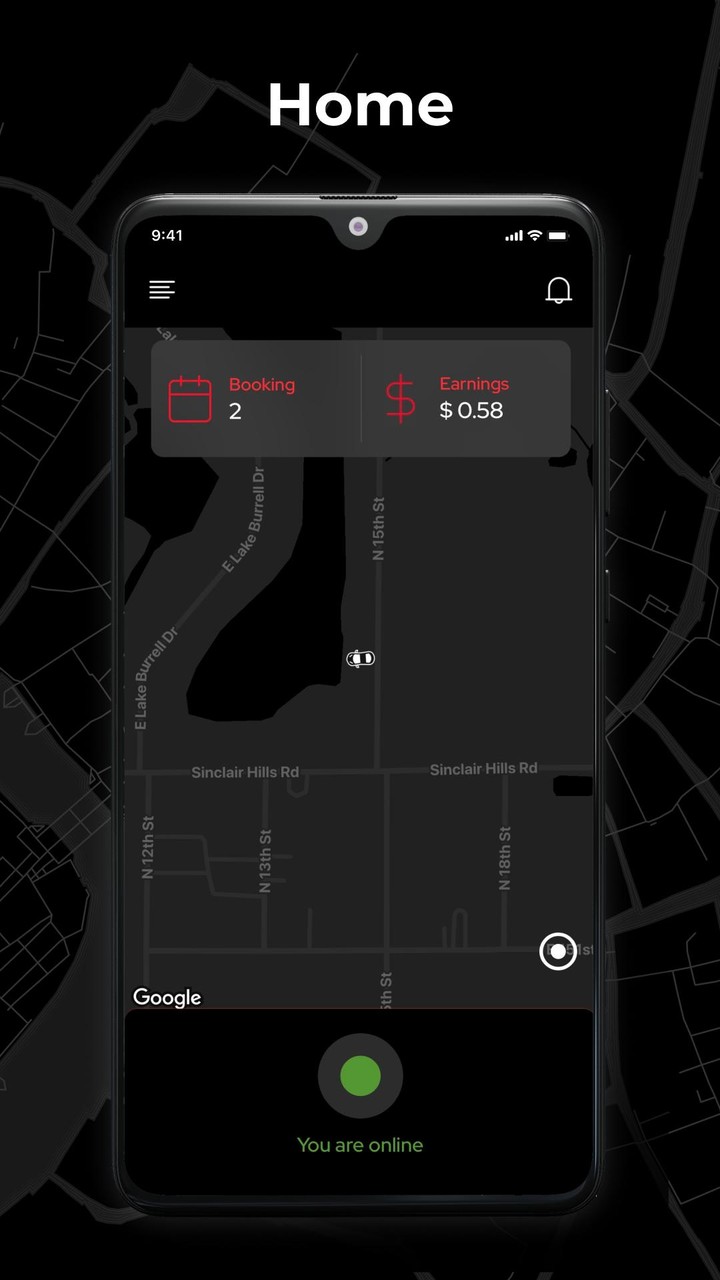Expand the Booking summary card
Viewport: 720px width, 1280px height.
[x=250, y=398]
